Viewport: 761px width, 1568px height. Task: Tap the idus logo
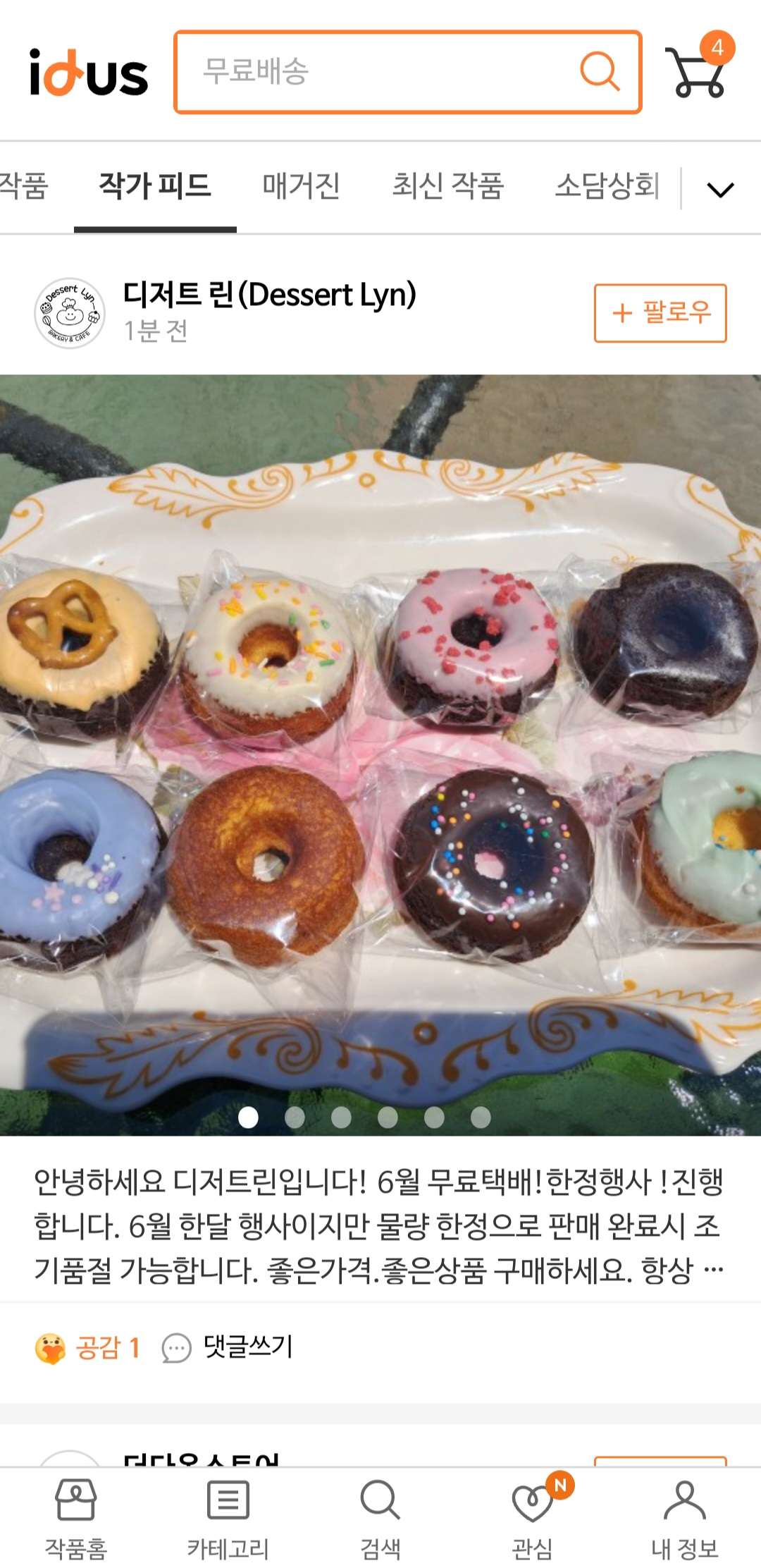[x=89, y=72]
